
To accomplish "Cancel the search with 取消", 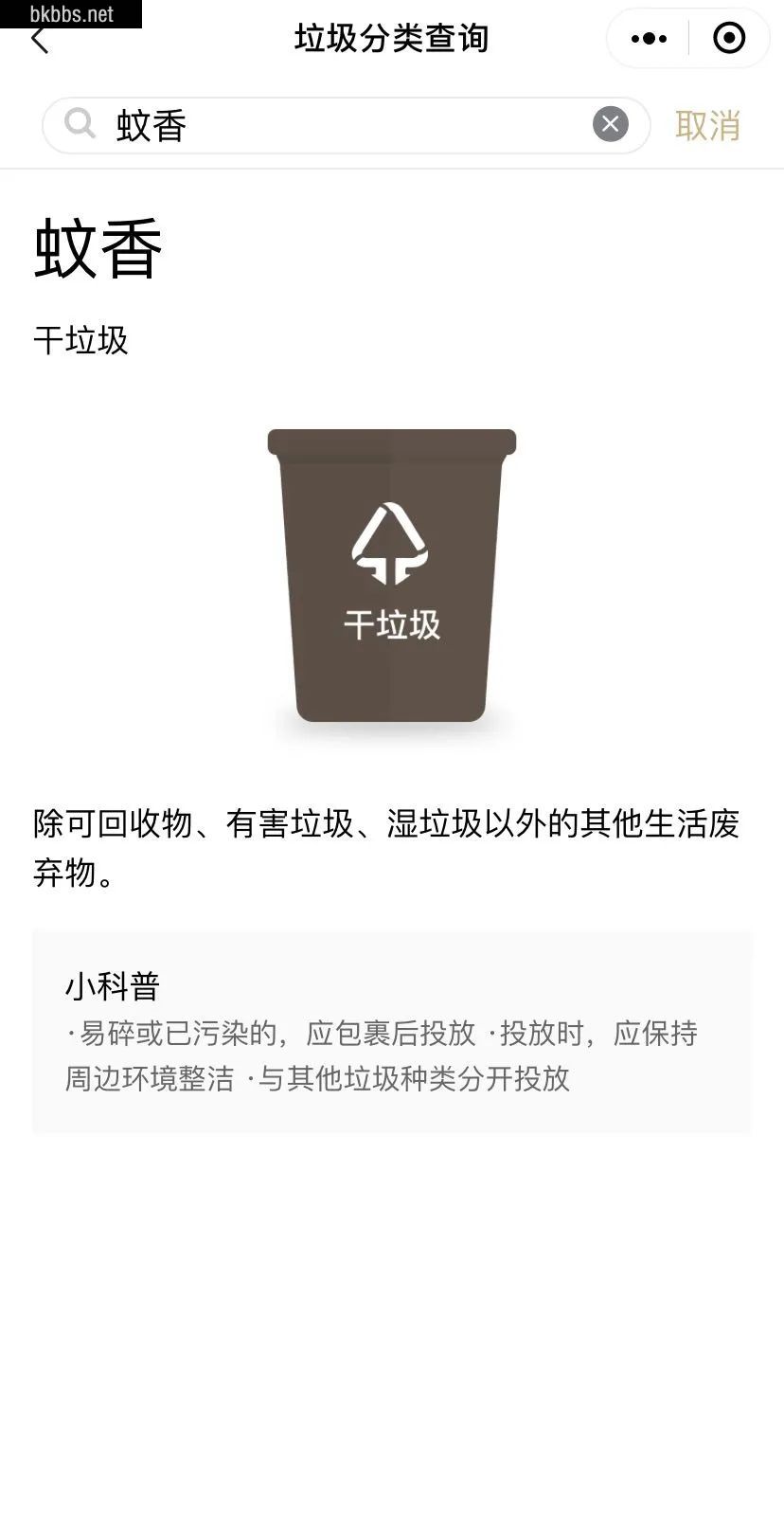I will 707,125.
